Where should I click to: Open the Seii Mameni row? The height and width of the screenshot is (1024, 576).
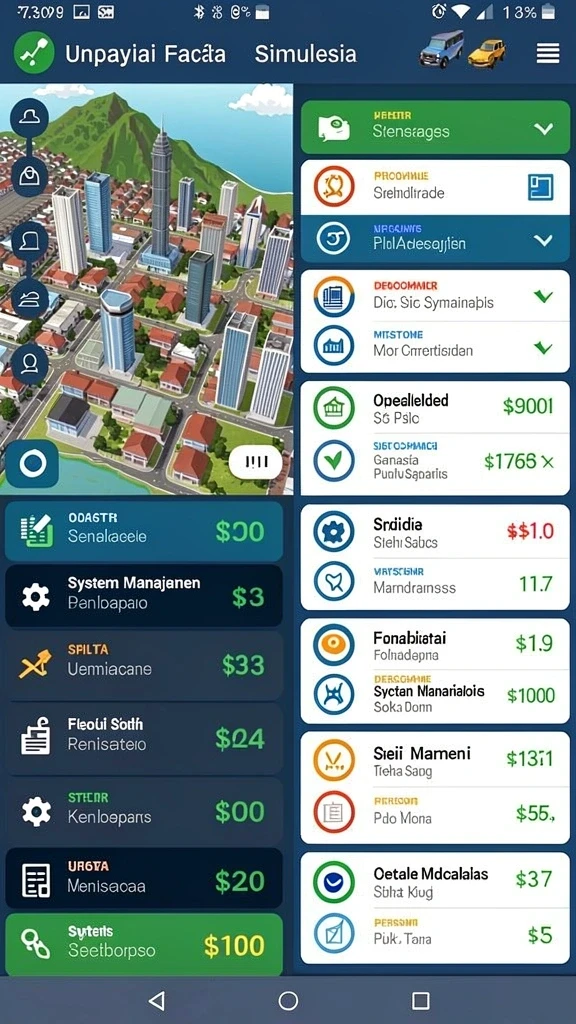coord(435,760)
